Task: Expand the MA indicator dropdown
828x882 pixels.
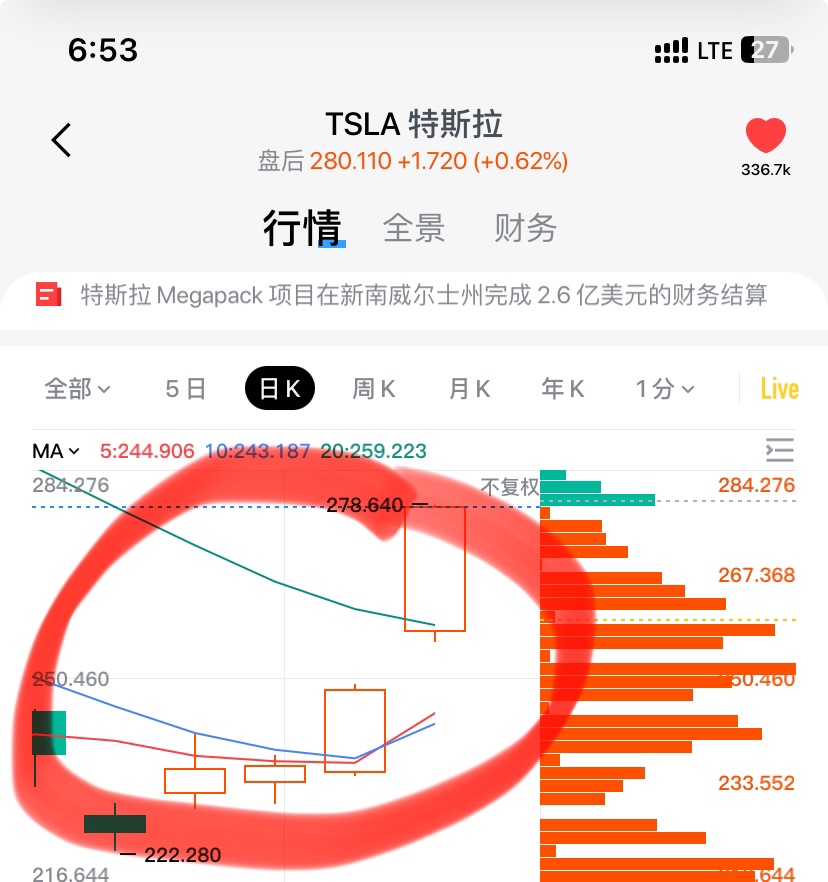Action: click(56, 451)
